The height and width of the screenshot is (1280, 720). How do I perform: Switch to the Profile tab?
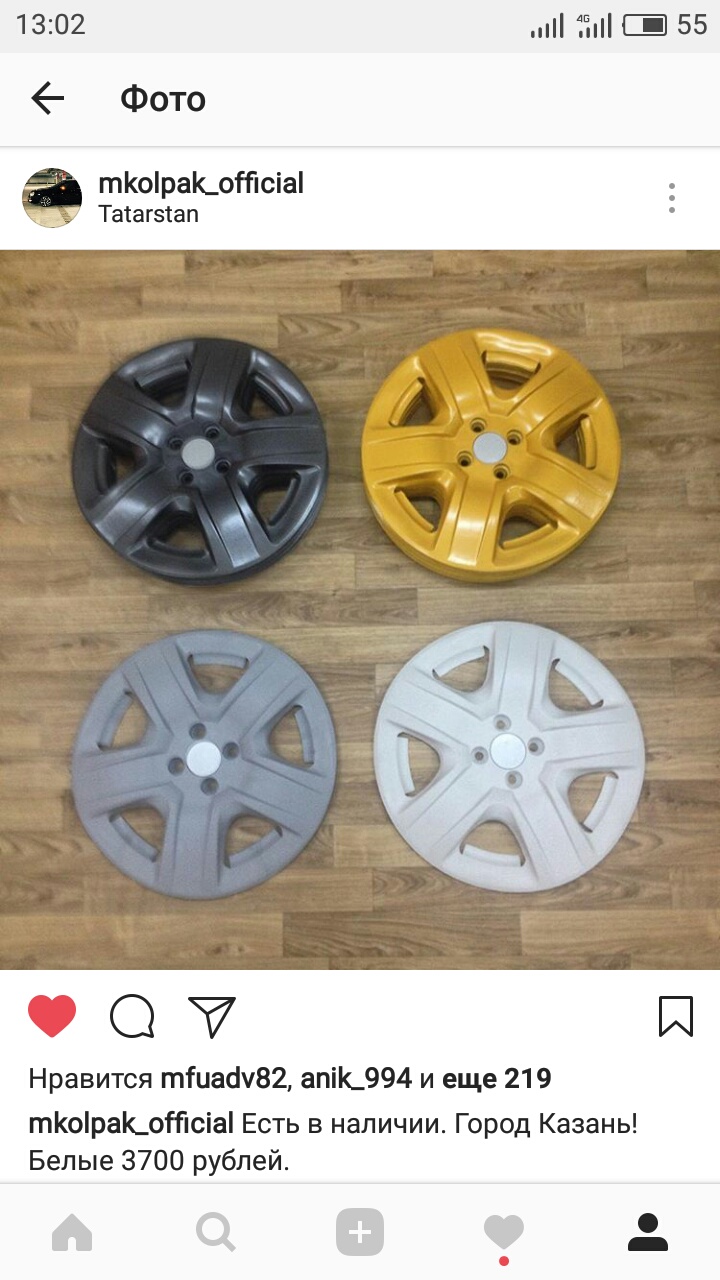point(648,1232)
